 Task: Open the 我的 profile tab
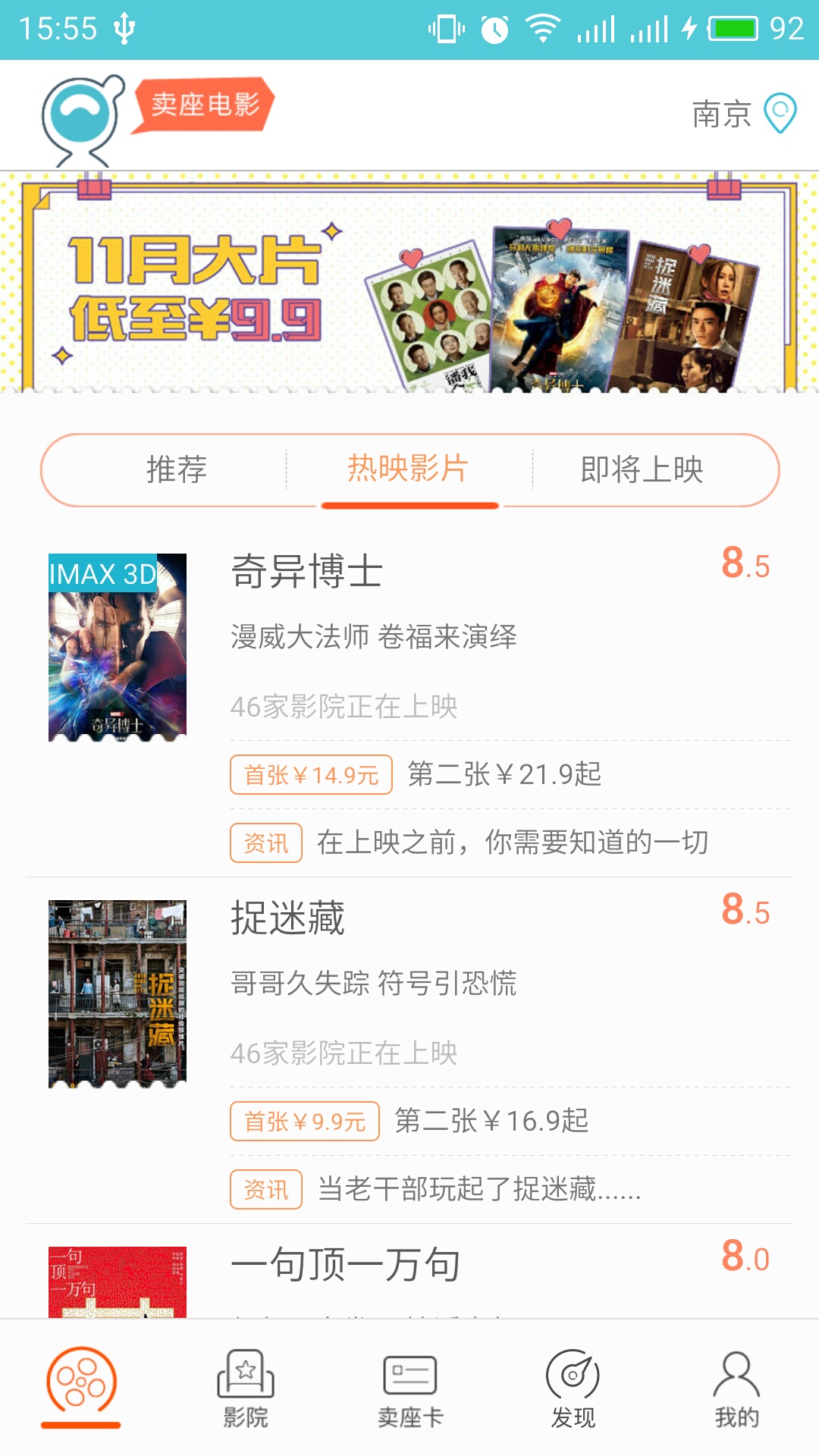(x=736, y=1388)
